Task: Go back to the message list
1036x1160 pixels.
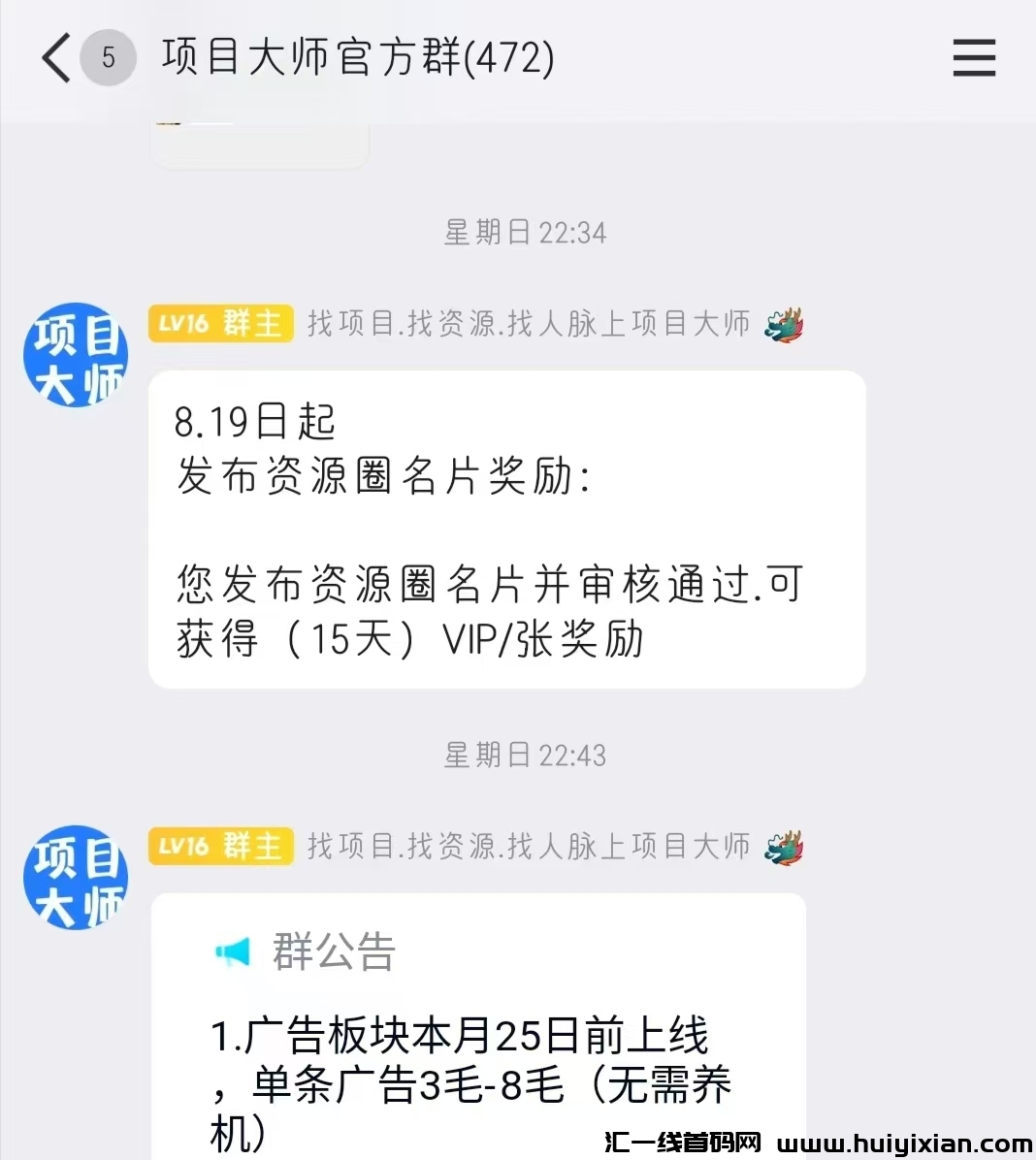Action: point(56,57)
